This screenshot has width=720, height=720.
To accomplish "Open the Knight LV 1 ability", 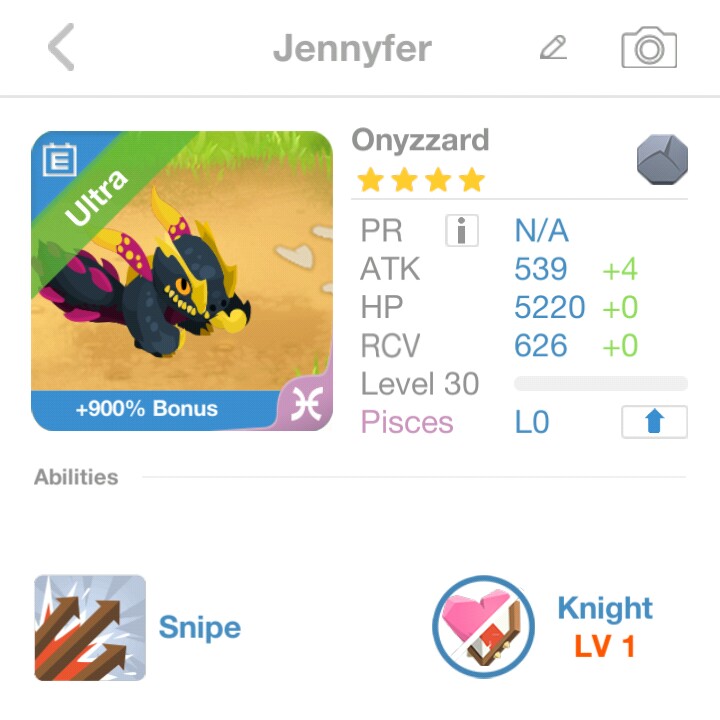I will [x=483, y=628].
